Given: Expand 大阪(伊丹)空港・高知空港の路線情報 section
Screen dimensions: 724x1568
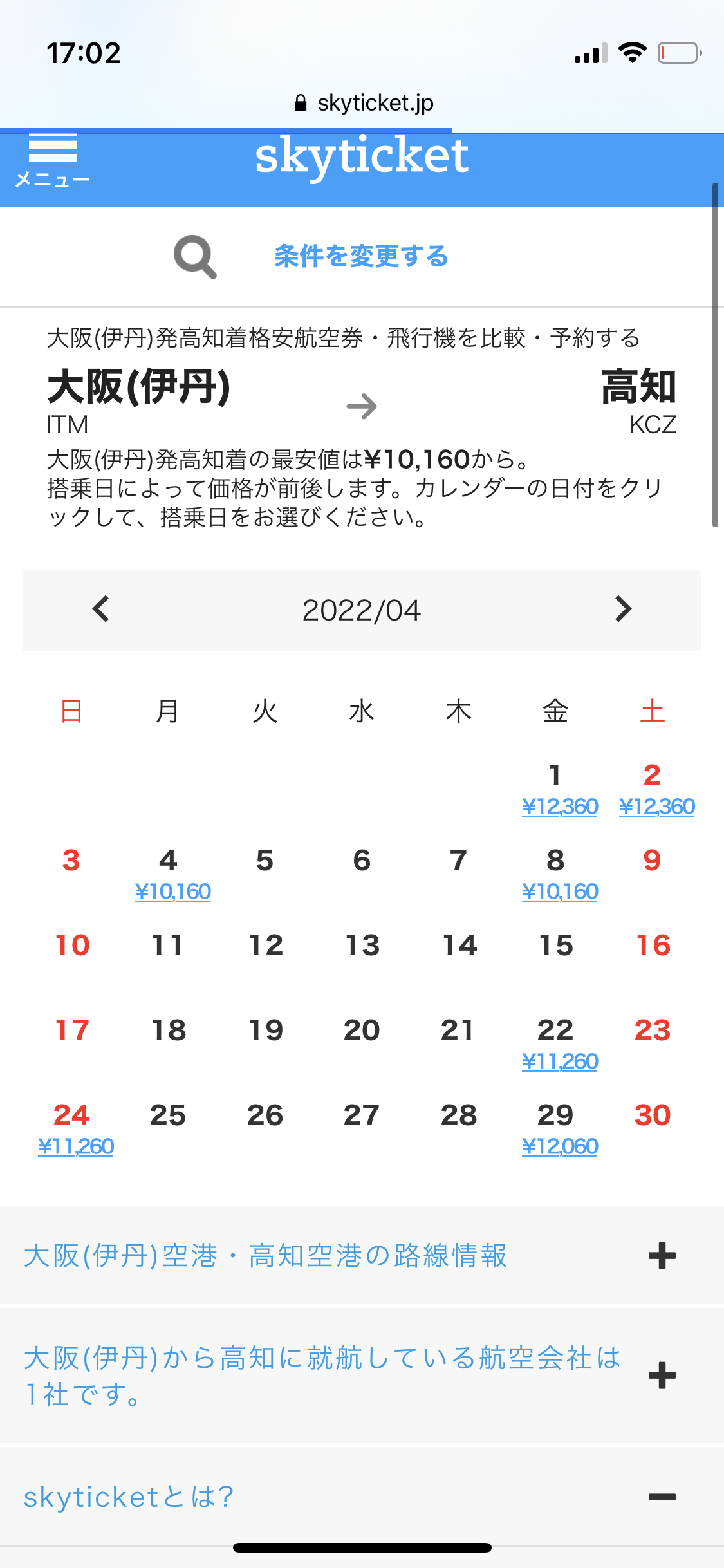Looking at the screenshot, I should coord(662,1256).
